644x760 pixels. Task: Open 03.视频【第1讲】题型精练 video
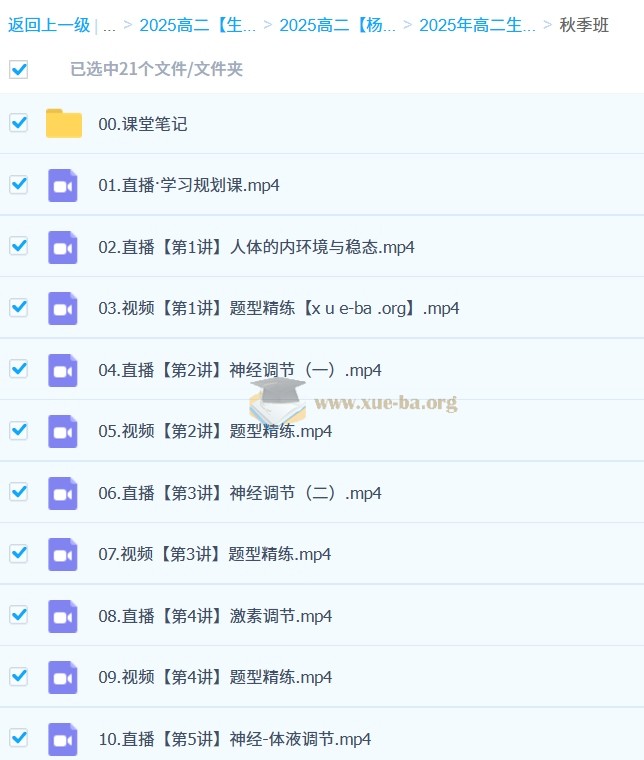pyautogui.click(x=278, y=308)
